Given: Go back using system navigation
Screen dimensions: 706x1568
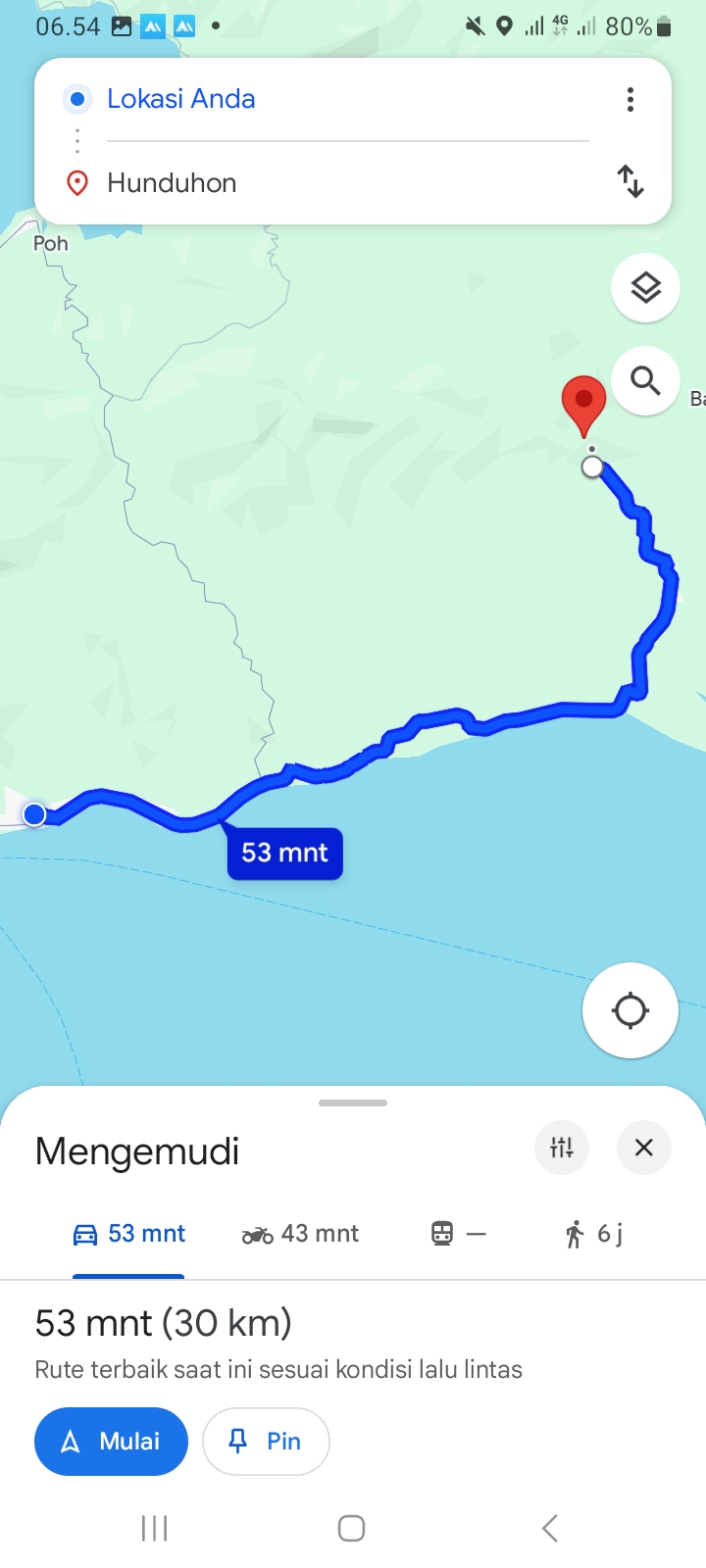Looking at the screenshot, I should (x=550, y=1528).
